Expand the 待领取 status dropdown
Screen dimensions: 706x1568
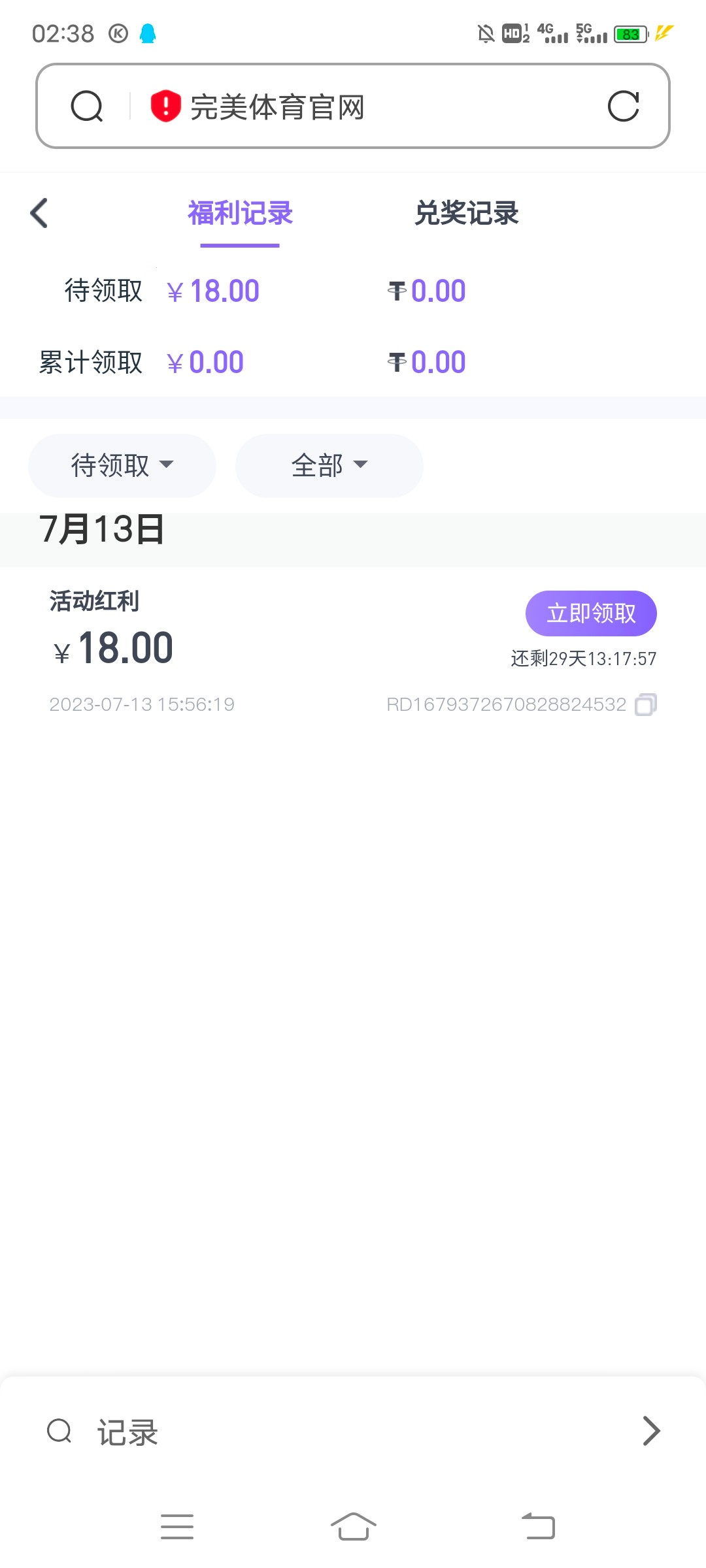(122, 465)
